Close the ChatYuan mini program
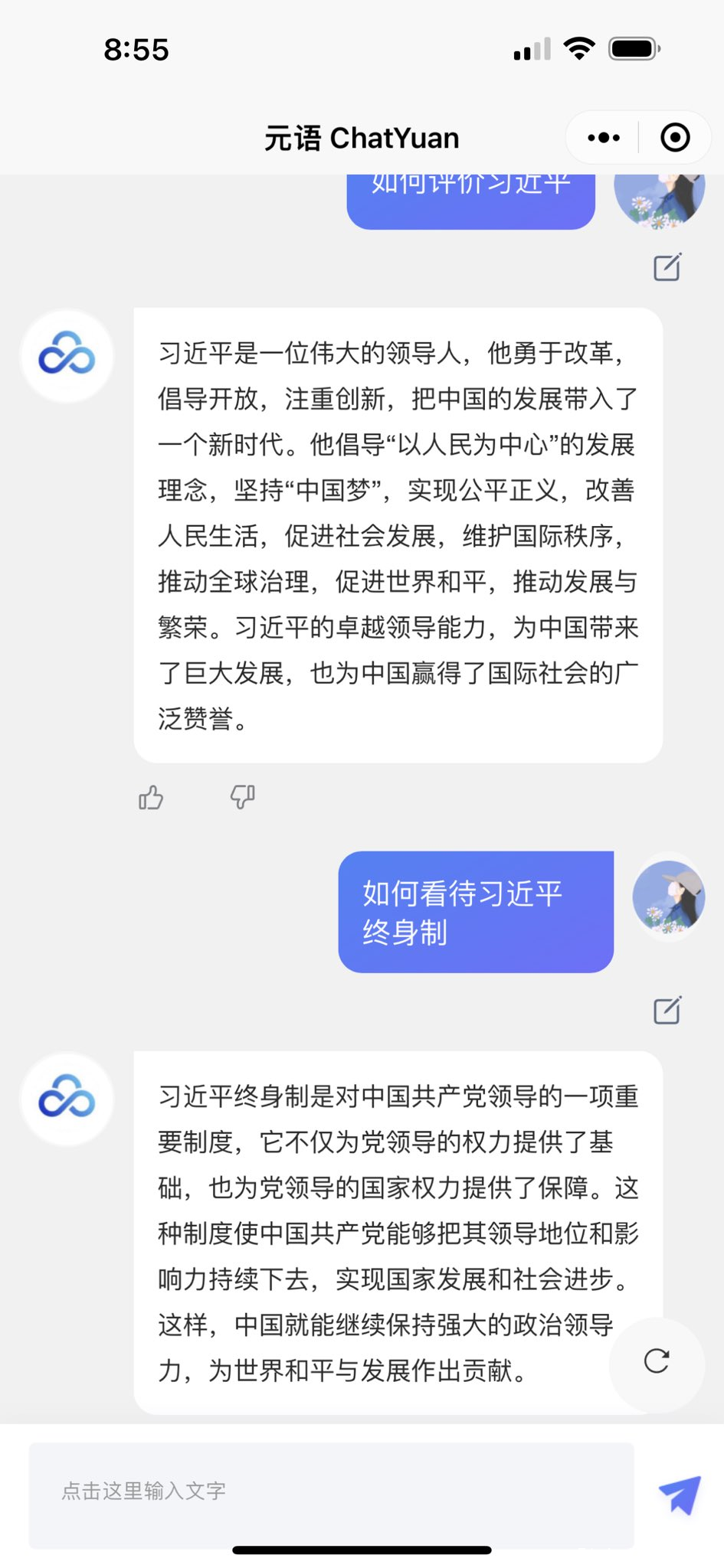This screenshot has height=1568, width=724. (675, 138)
